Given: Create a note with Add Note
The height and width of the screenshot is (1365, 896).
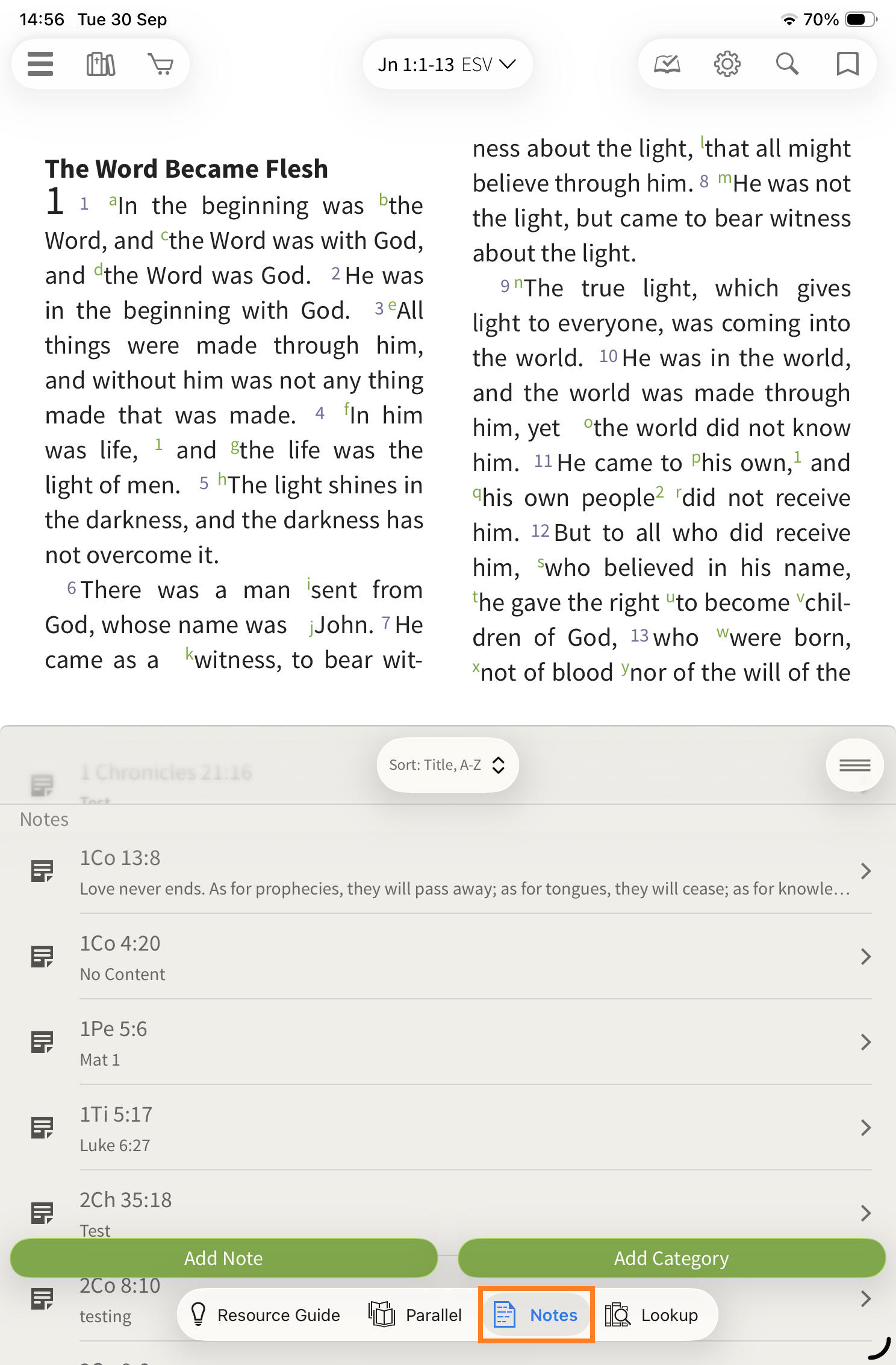Looking at the screenshot, I should [x=223, y=1258].
